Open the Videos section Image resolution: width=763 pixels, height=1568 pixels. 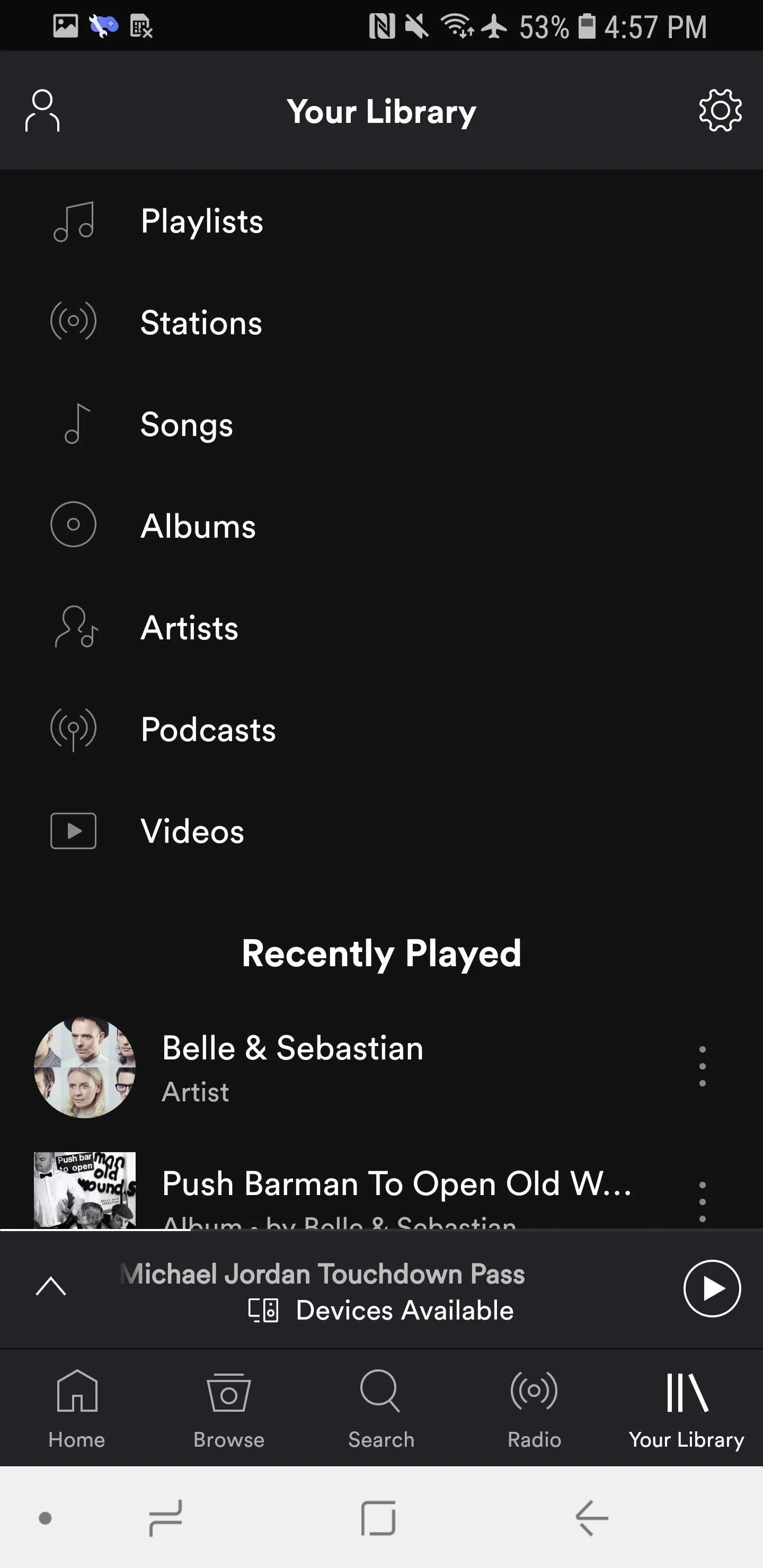(x=381, y=831)
